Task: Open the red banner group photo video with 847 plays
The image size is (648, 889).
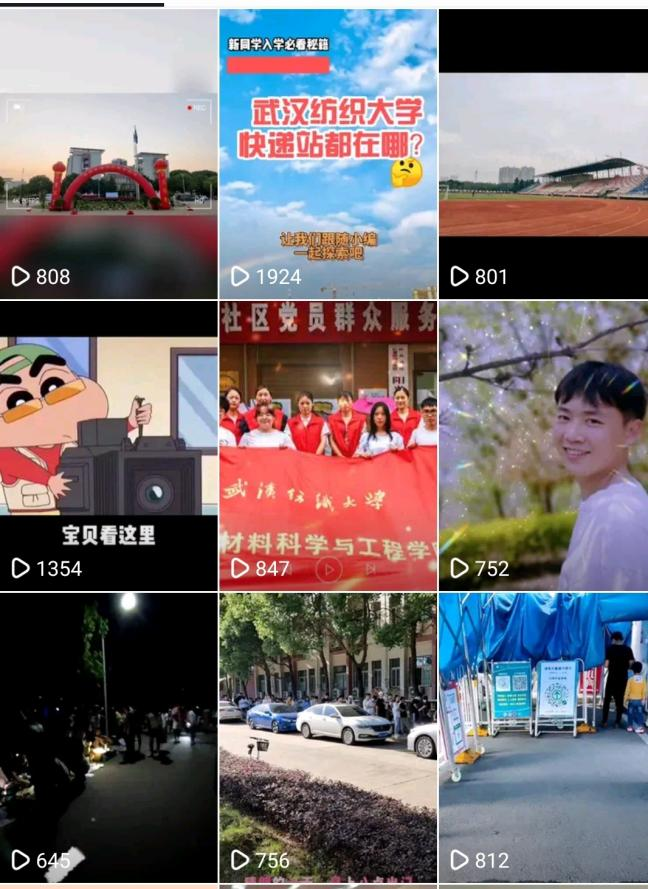Action: 328,445
